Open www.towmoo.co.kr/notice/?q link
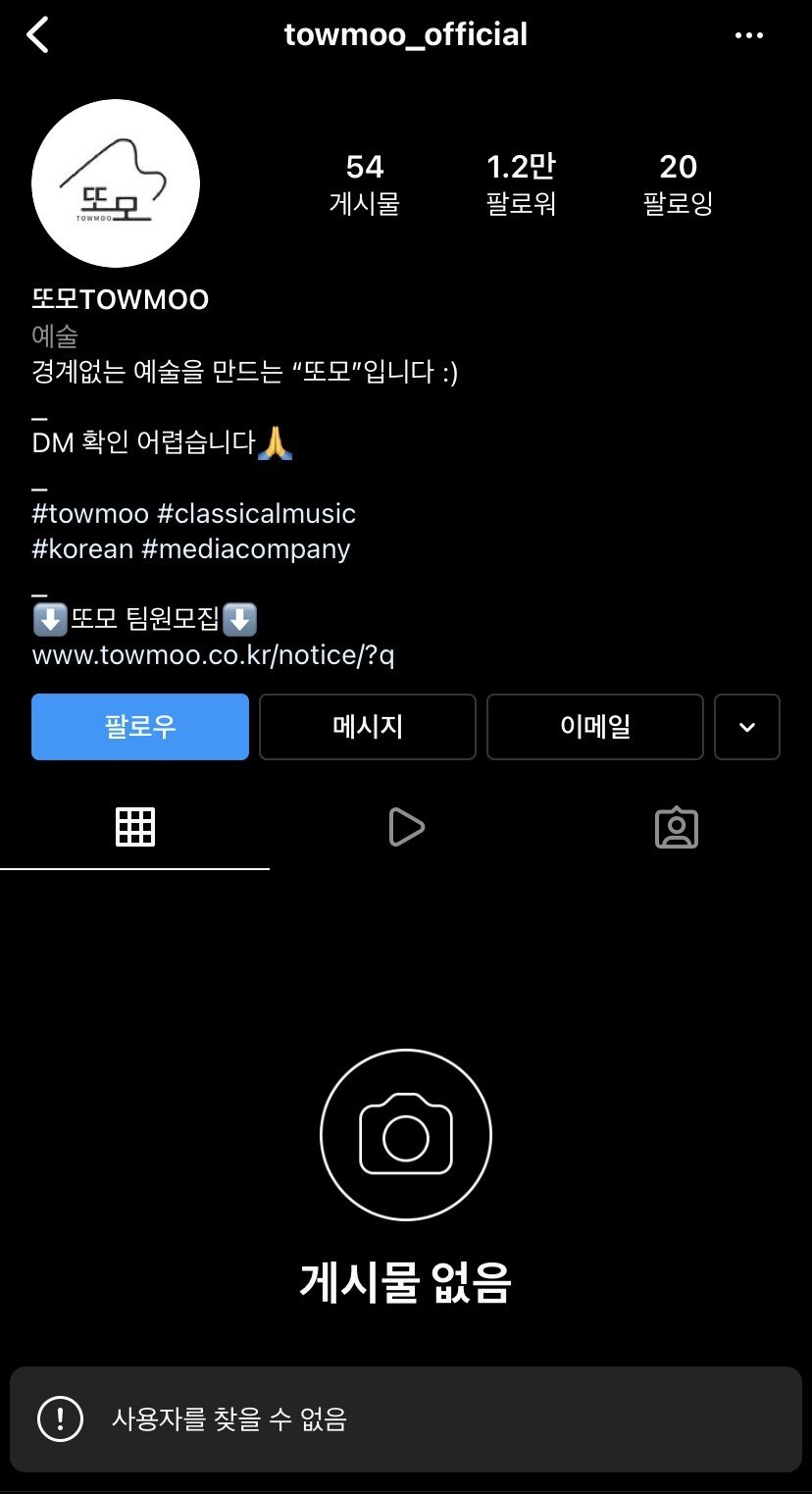The image size is (812, 1494). [x=213, y=654]
